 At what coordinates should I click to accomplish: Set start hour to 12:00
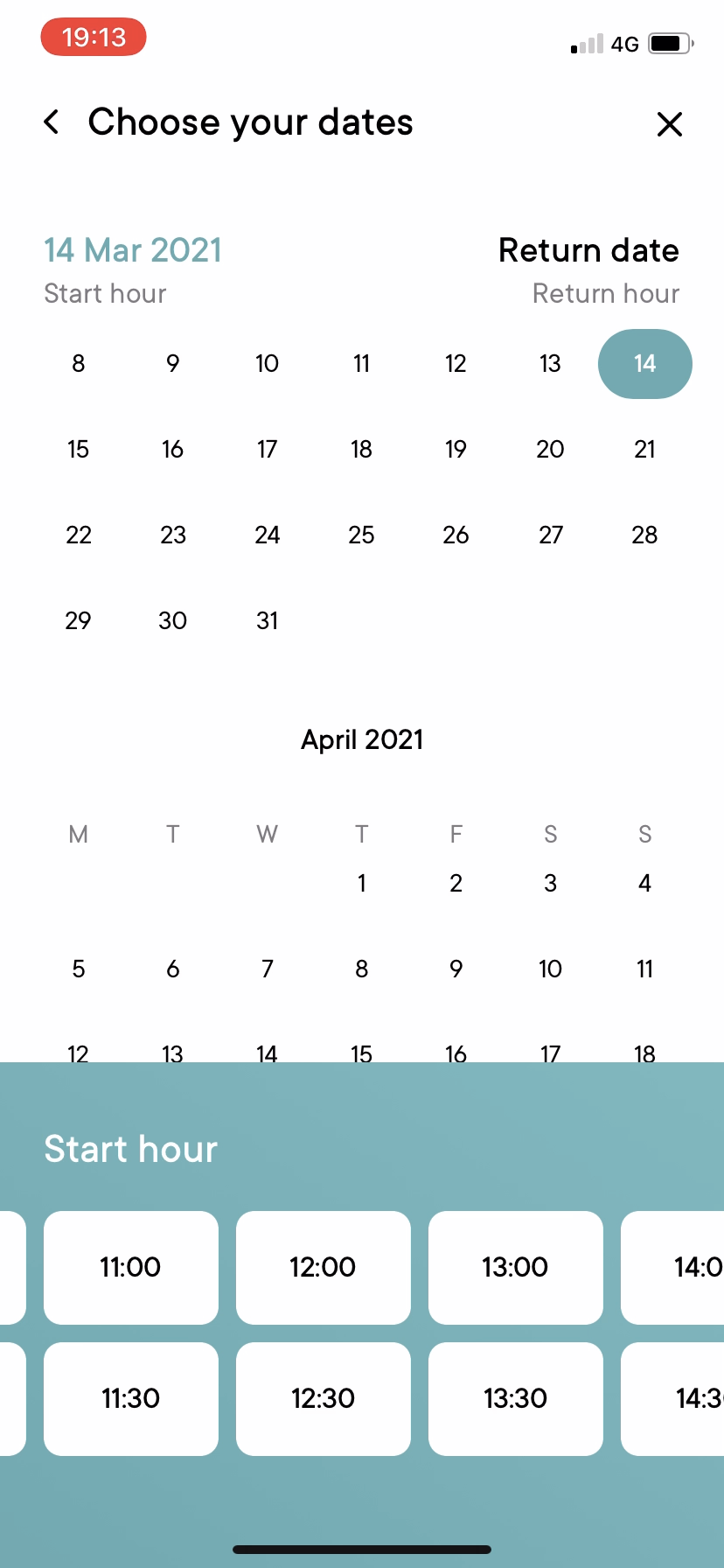click(x=324, y=1267)
